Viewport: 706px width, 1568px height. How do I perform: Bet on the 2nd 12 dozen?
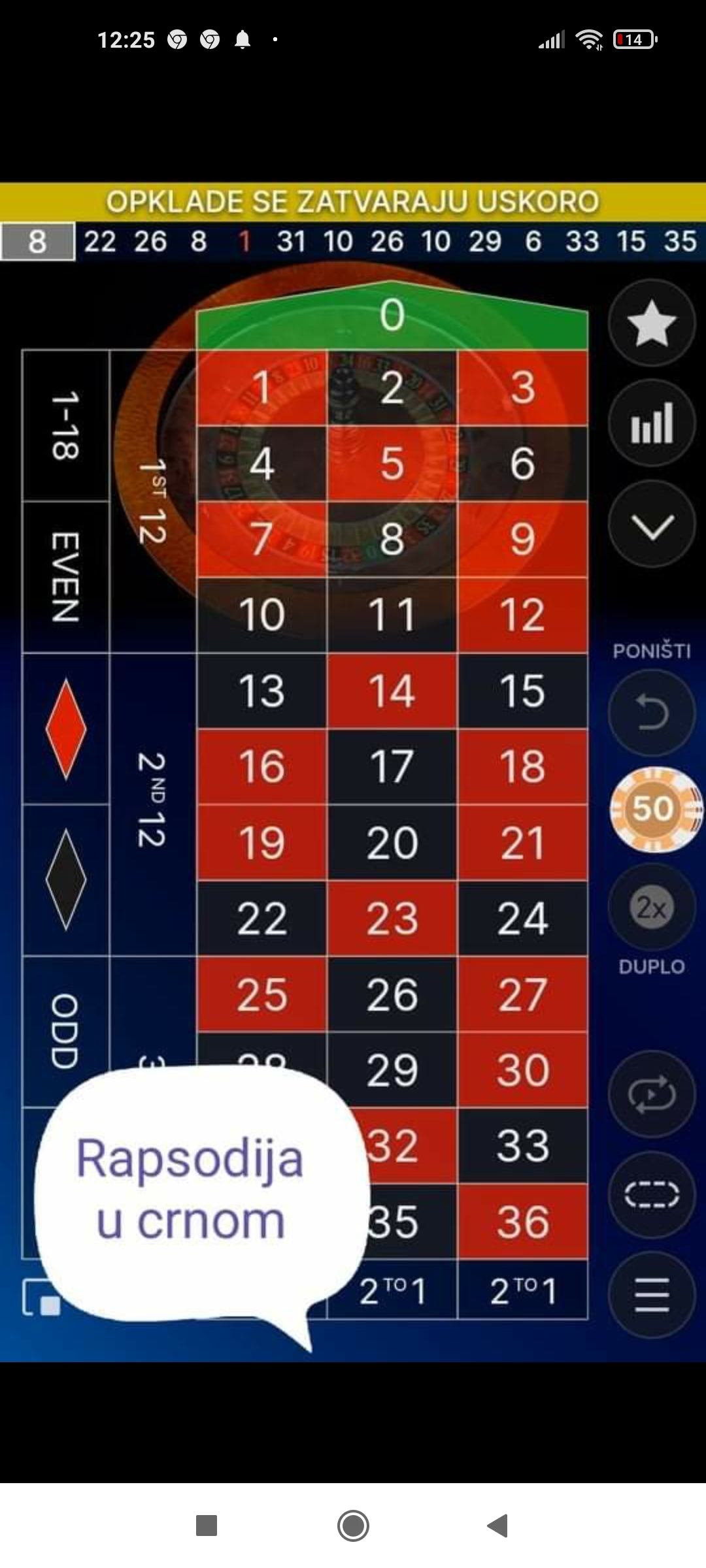coord(152,804)
